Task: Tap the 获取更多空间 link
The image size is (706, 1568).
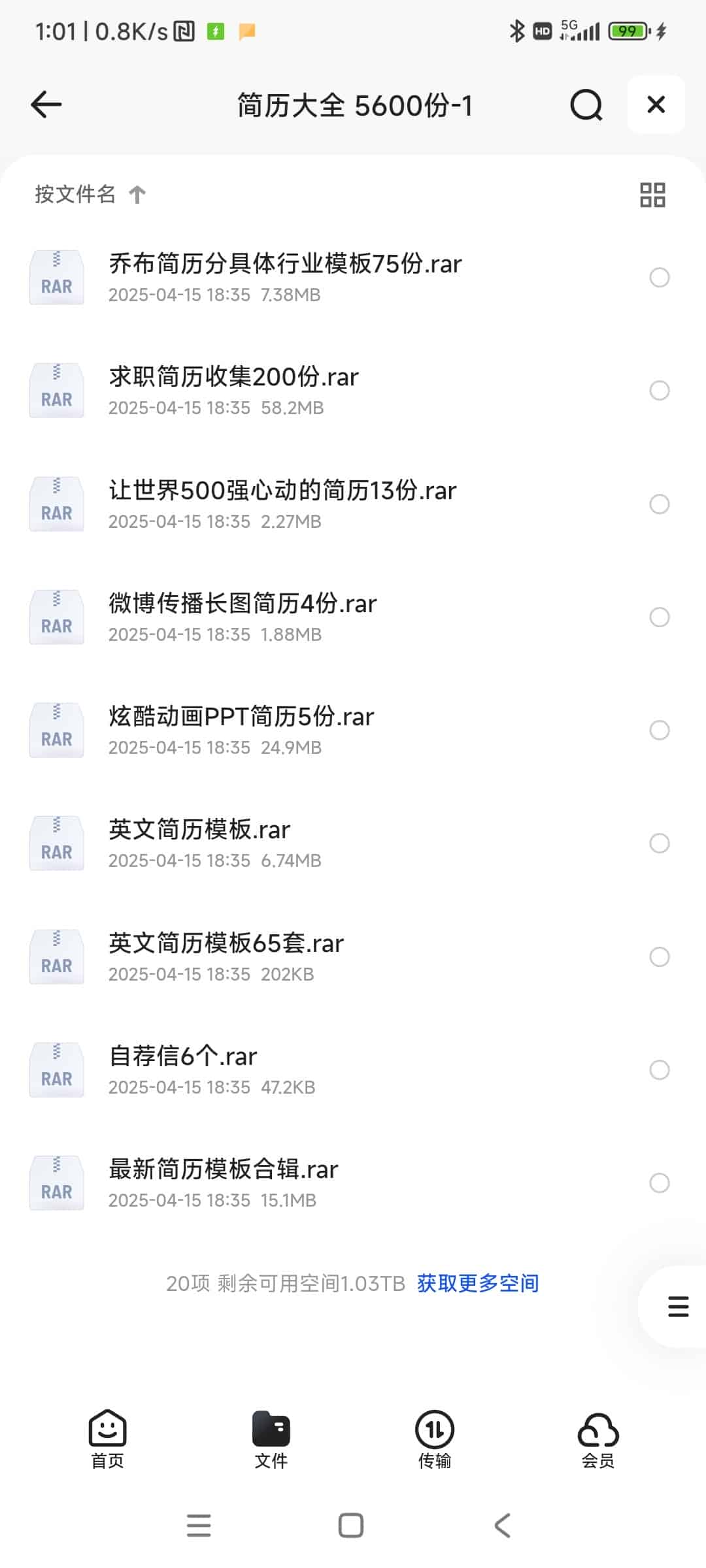Action: pos(478,1283)
